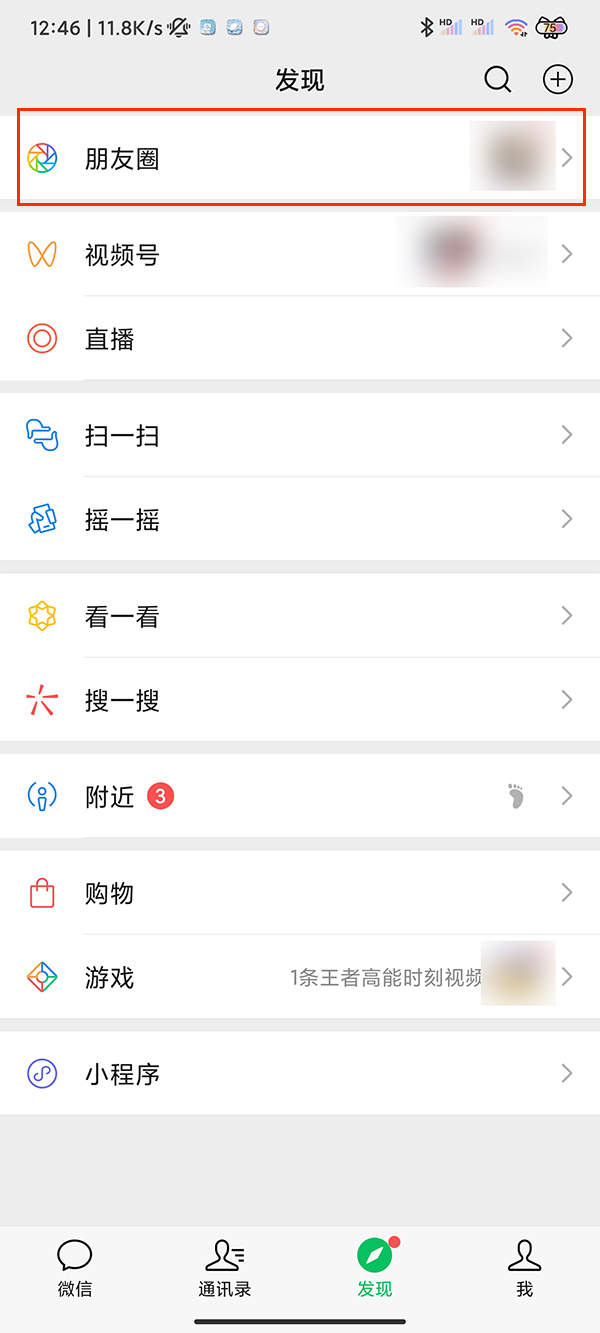The width and height of the screenshot is (600, 1333).
Task: Open the 视频号 Channels row
Action: point(300,255)
